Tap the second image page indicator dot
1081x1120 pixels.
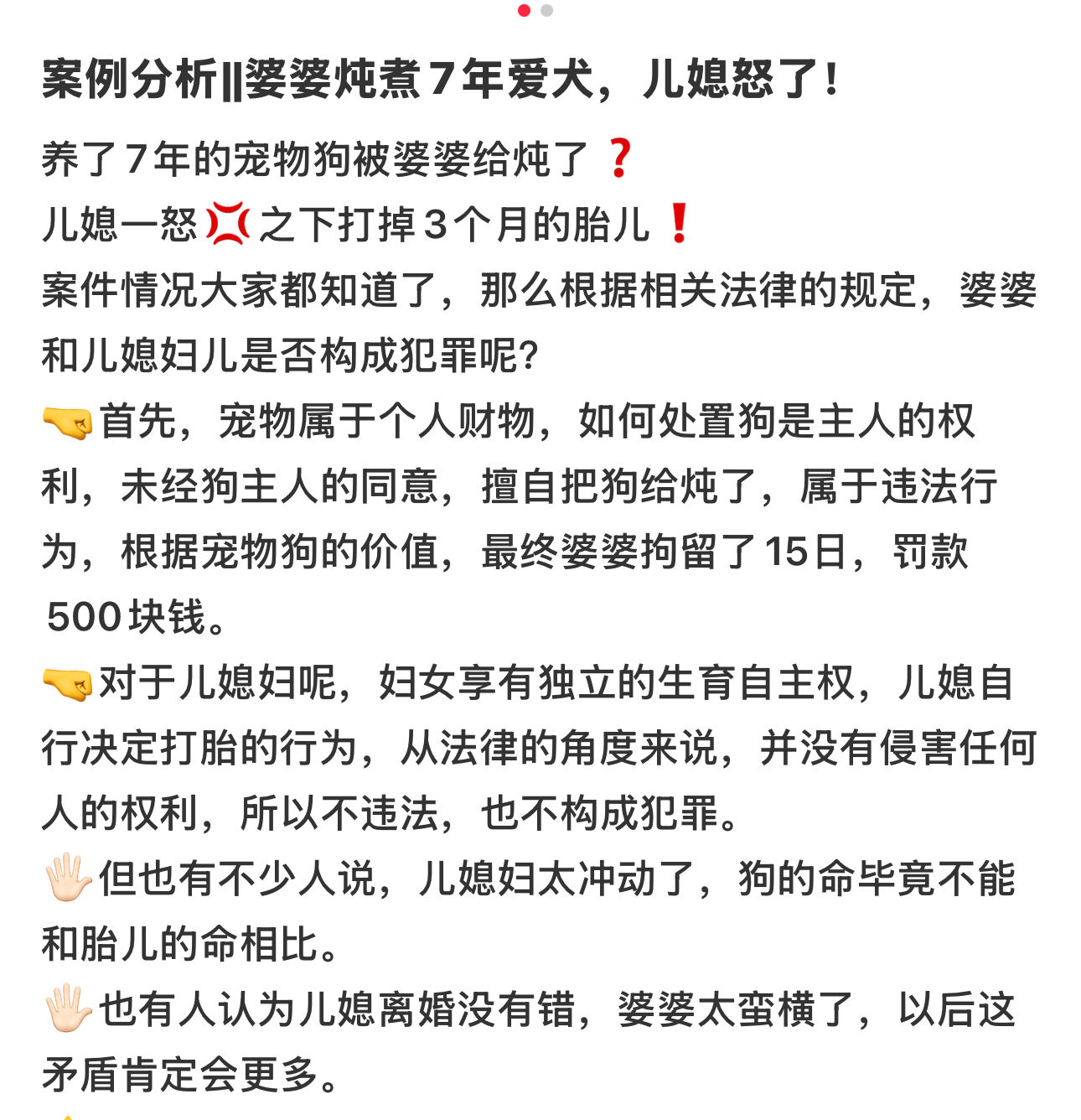[546, 10]
